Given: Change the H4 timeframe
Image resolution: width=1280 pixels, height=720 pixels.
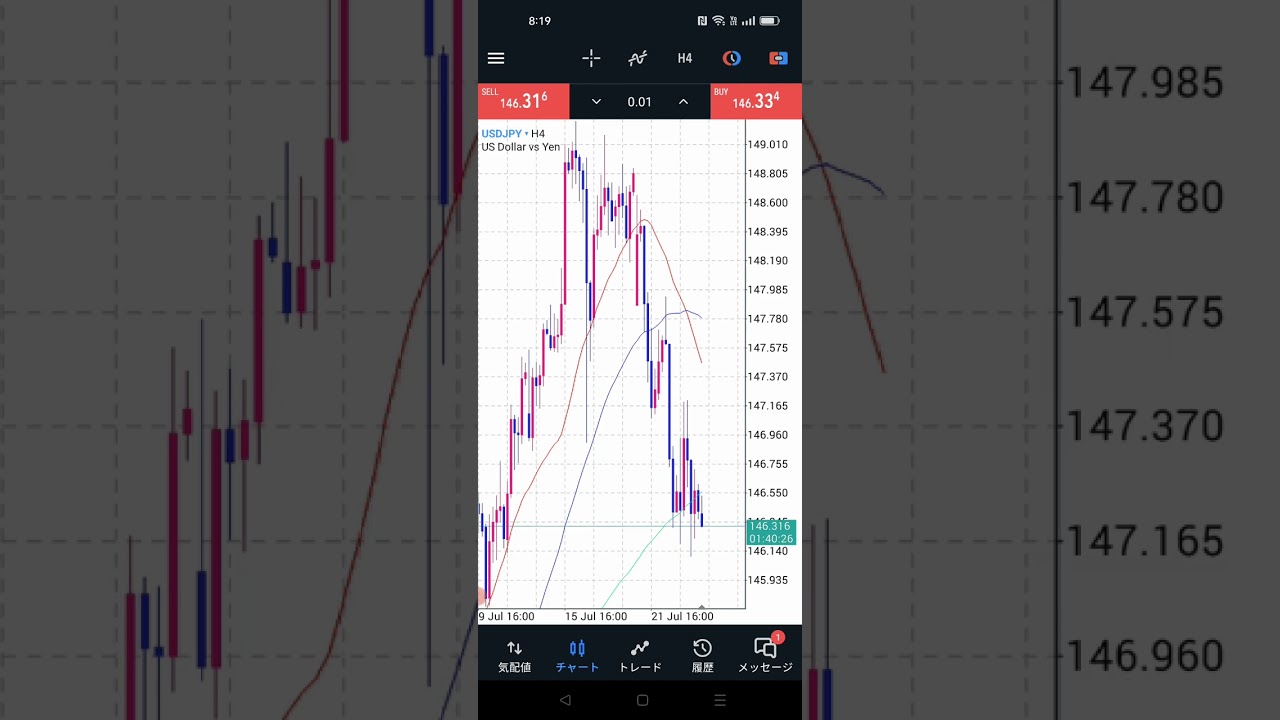Looking at the screenshot, I should (684, 58).
